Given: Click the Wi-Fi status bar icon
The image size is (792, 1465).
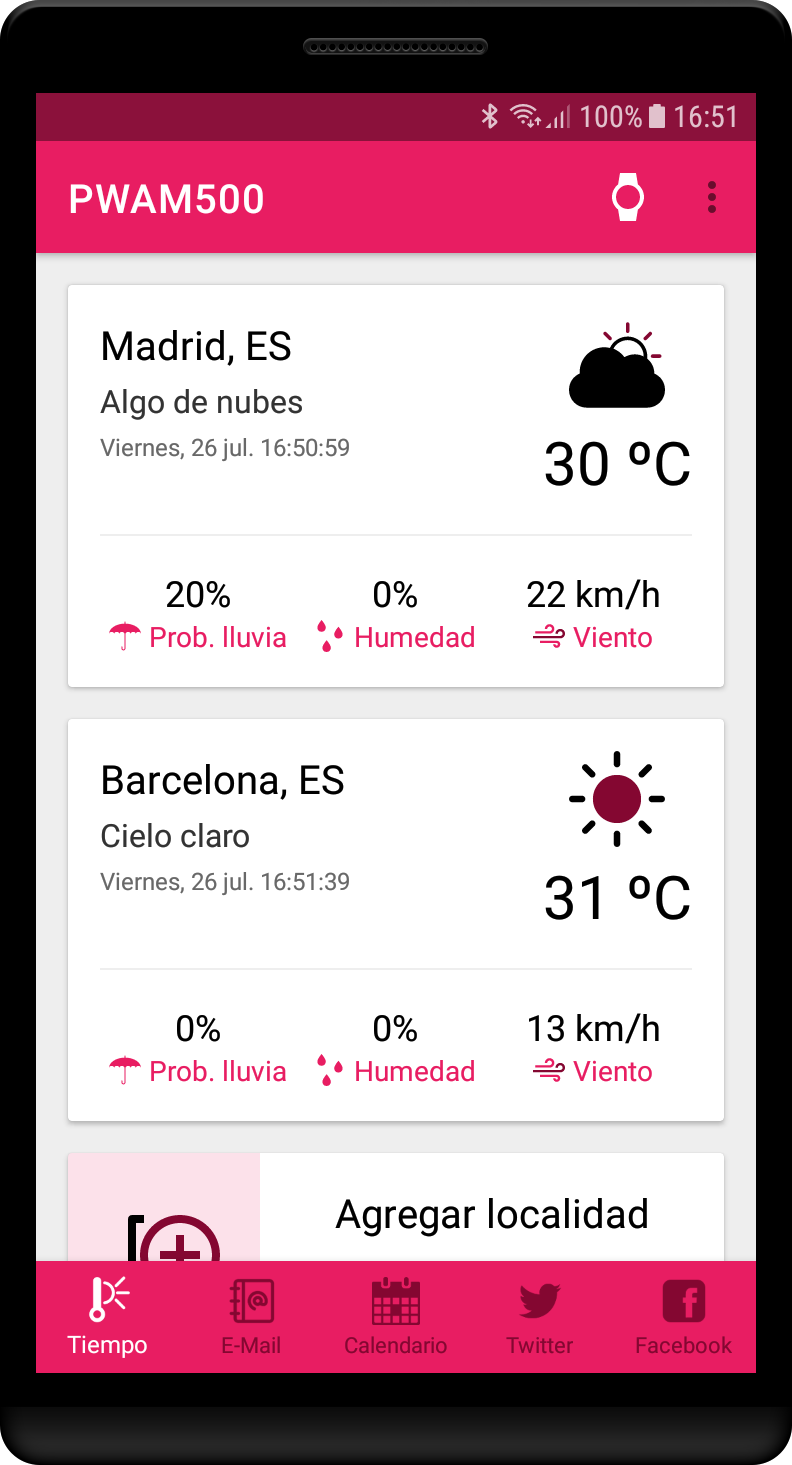Looking at the screenshot, I should pyautogui.click(x=524, y=117).
